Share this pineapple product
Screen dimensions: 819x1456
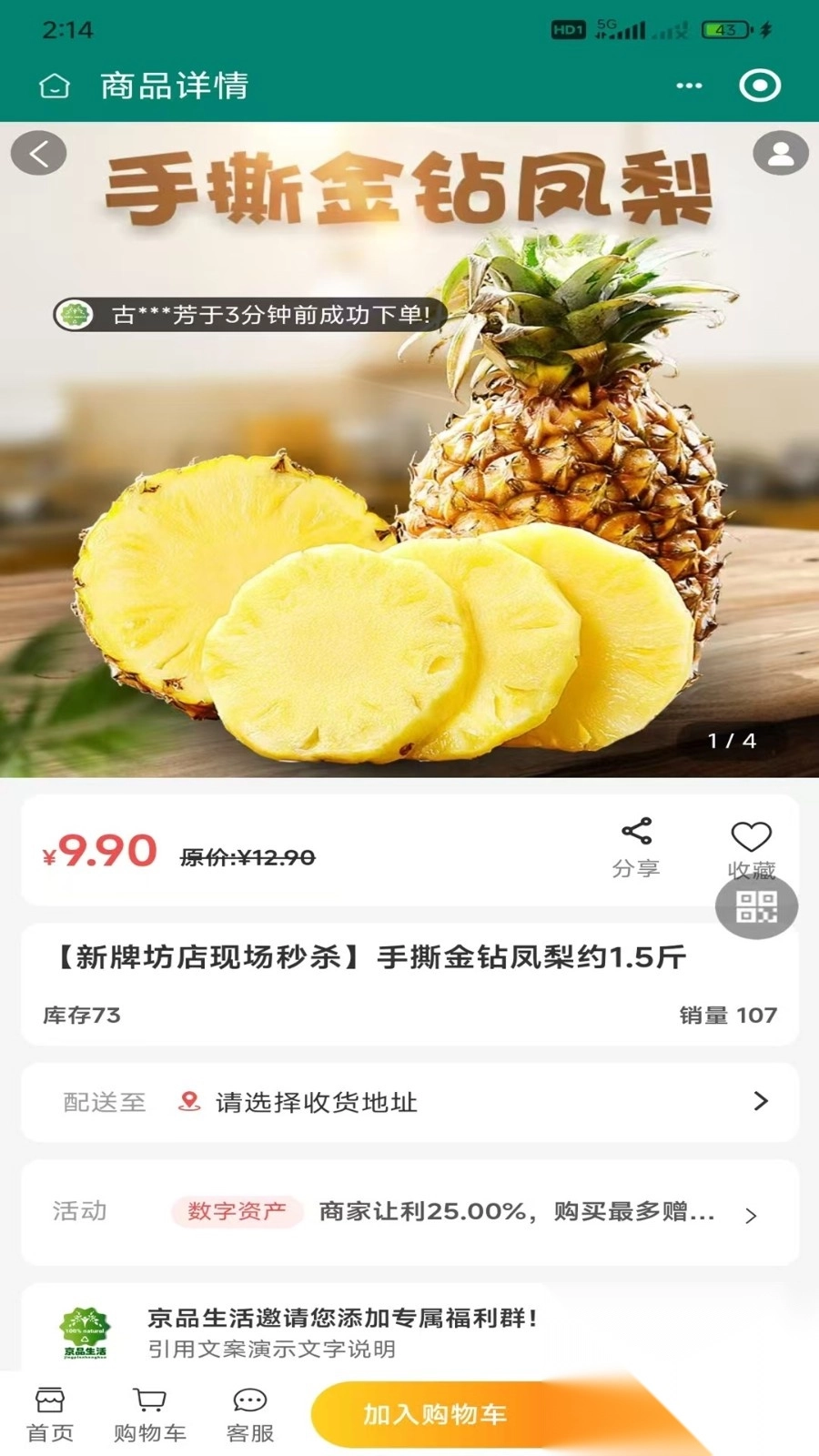pos(636,847)
